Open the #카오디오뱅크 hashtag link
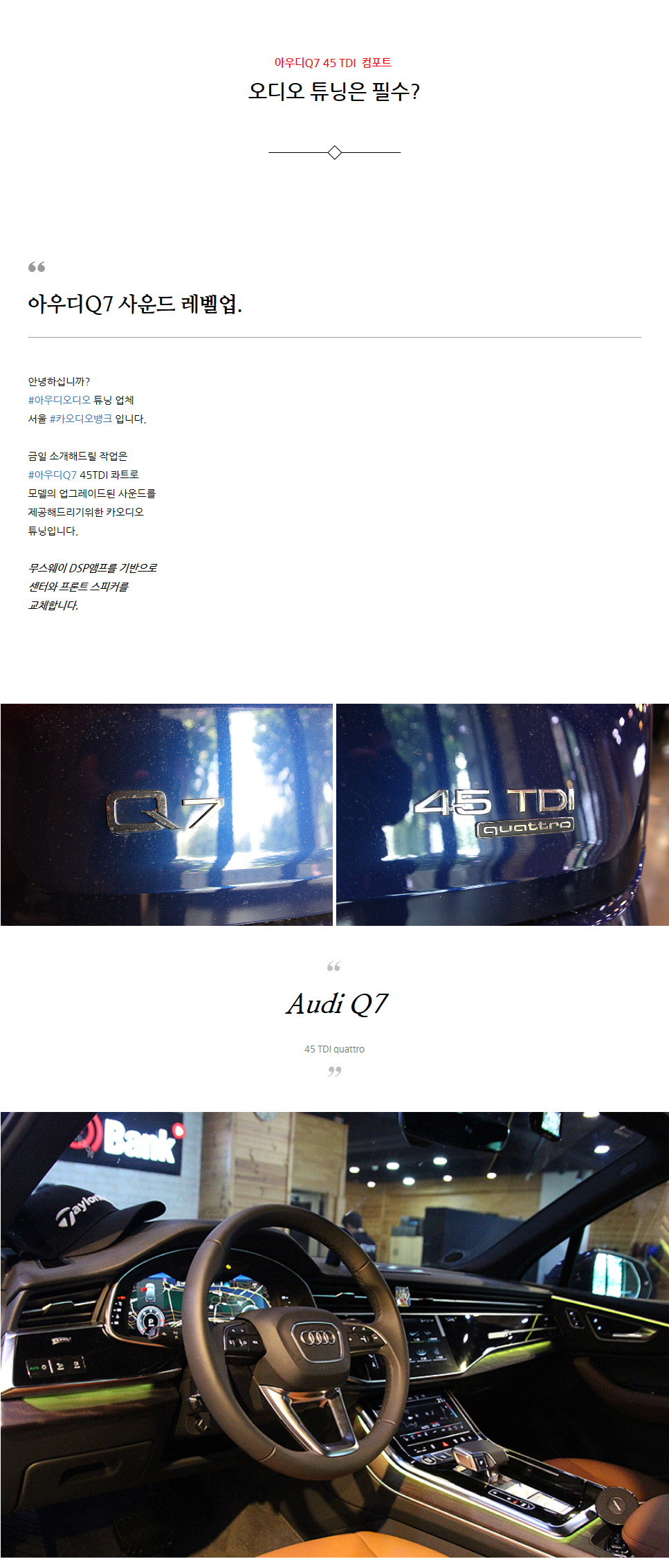The image size is (669, 1568). click(x=80, y=419)
